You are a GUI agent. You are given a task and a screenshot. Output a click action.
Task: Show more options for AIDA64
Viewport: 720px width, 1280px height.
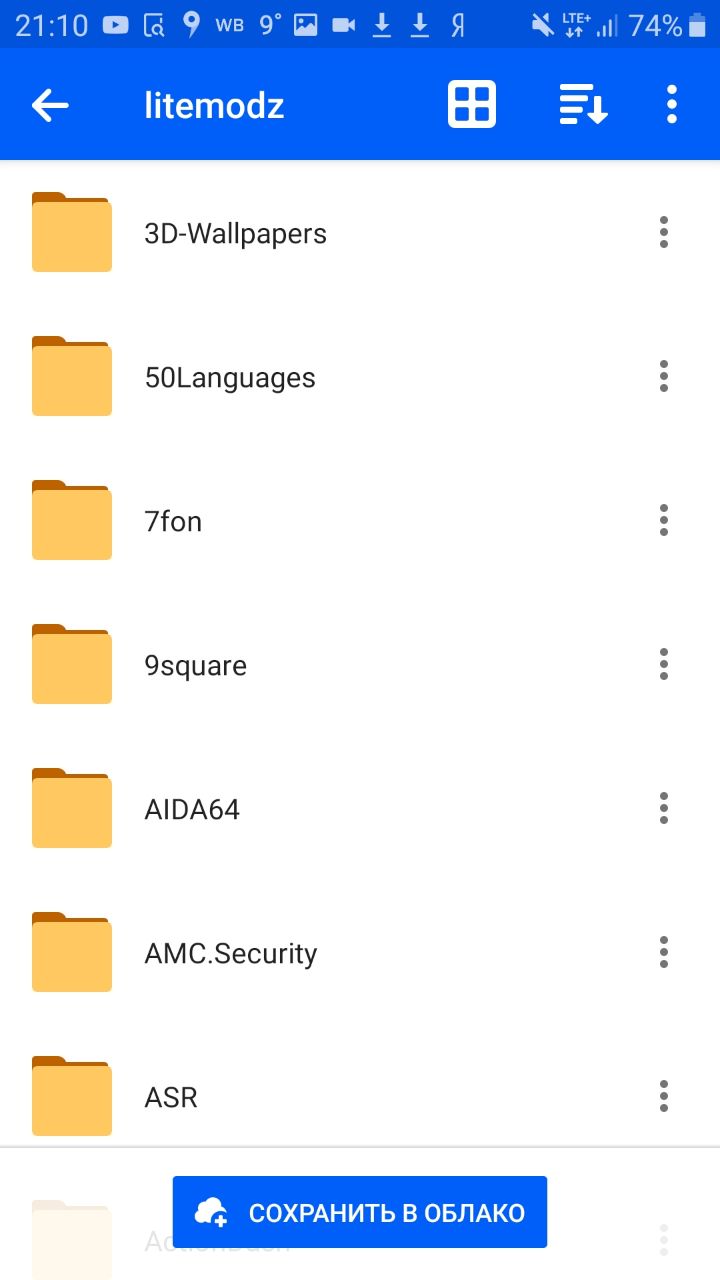pyautogui.click(x=663, y=808)
